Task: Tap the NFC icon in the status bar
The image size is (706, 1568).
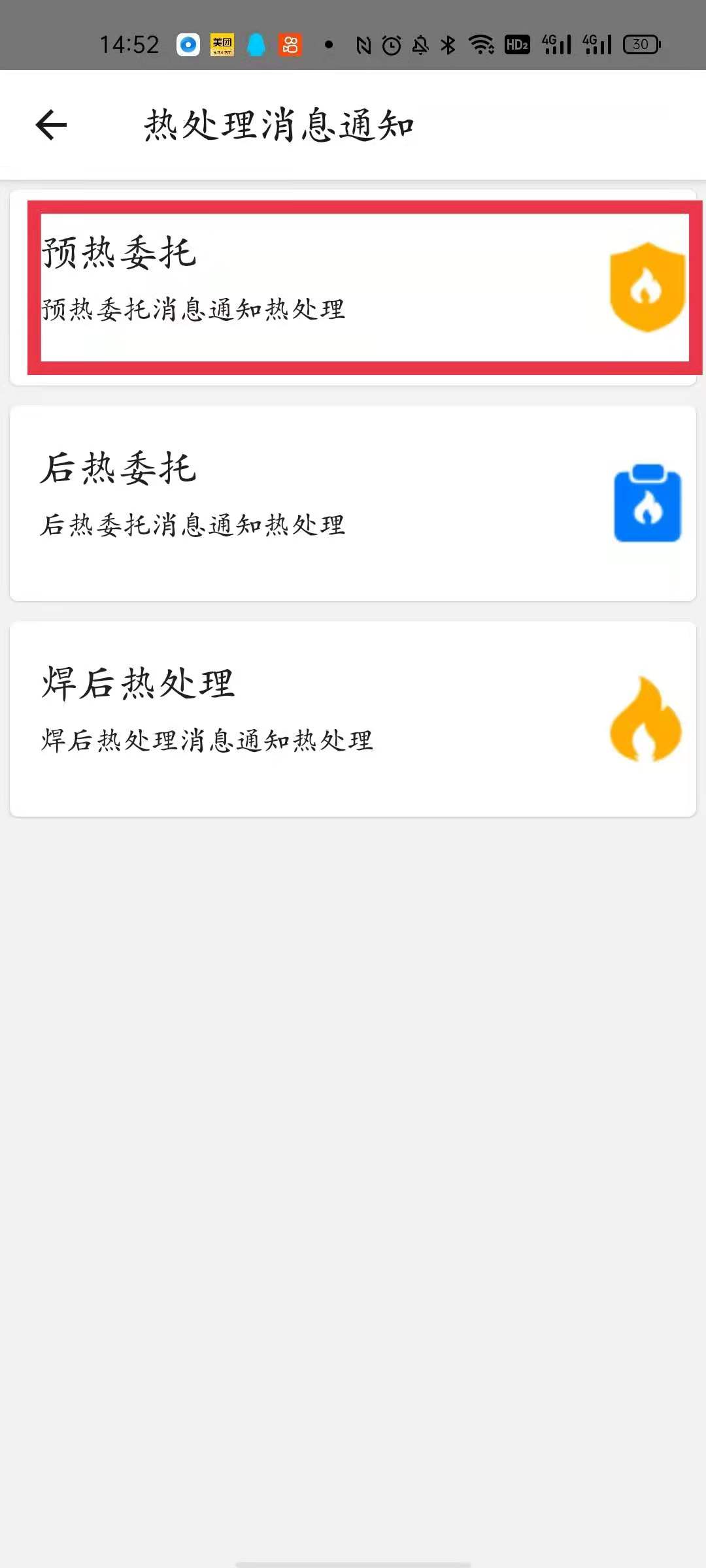Action: pos(363,44)
